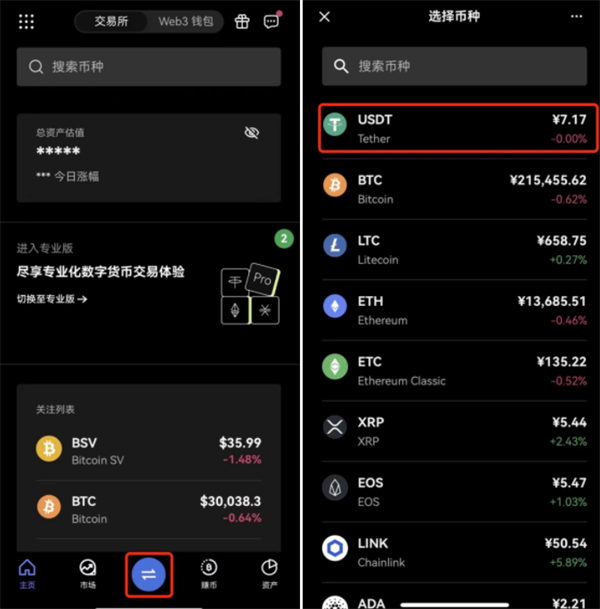Select LINK Chainlink
600x609 pixels.
[x=458, y=551]
